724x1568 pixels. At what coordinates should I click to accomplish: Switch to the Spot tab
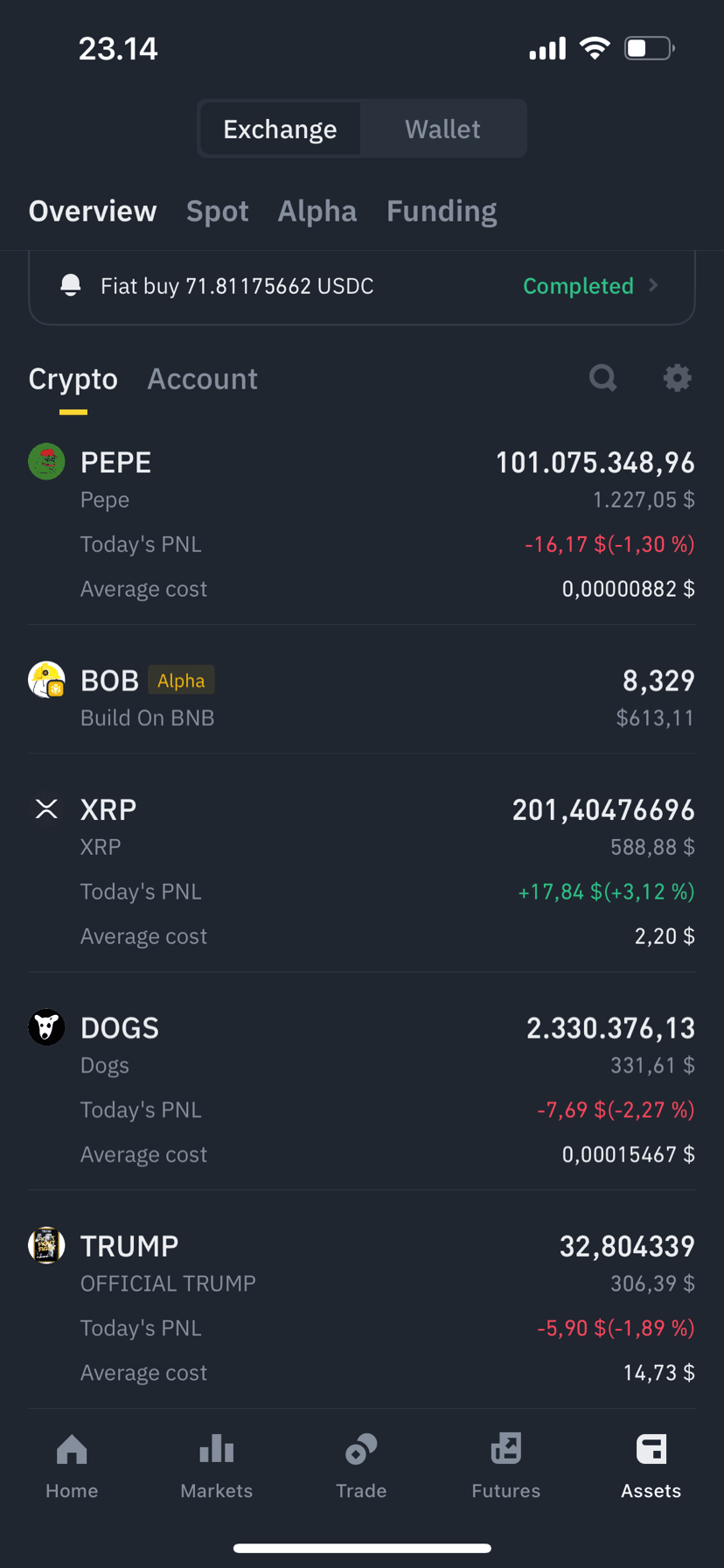(217, 211)
